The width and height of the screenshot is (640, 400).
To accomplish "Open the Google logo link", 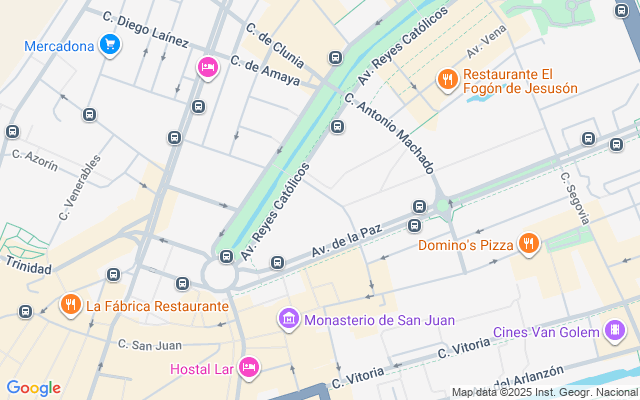I will click(x=33, y=388).
